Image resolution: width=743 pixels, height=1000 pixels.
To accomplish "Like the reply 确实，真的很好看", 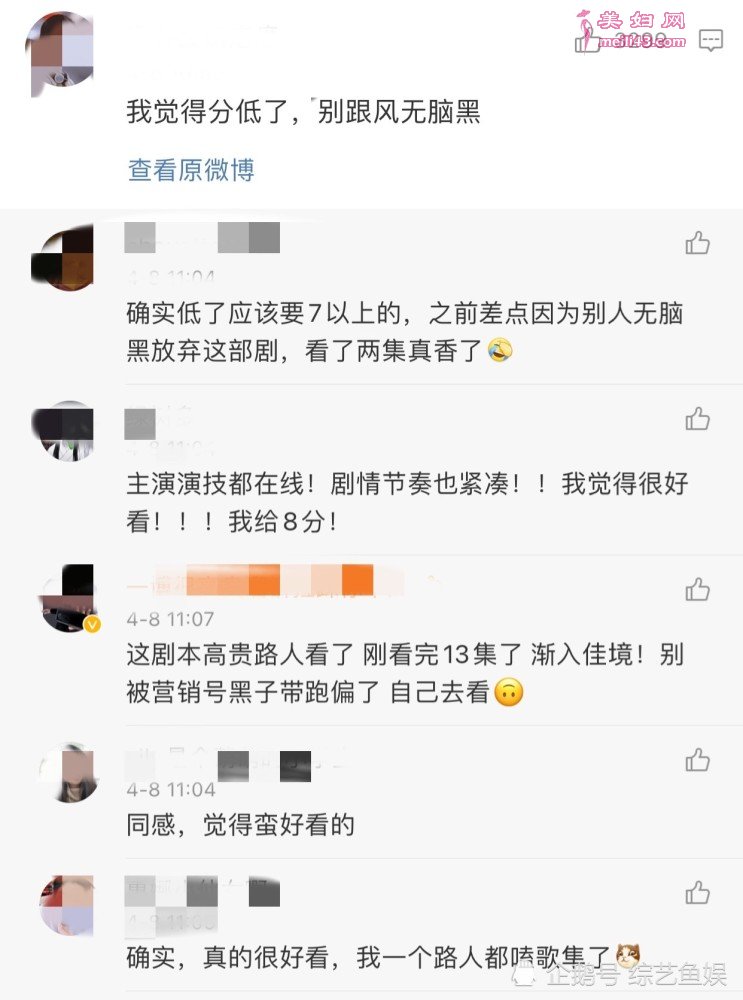I will [x=697, y=892].
